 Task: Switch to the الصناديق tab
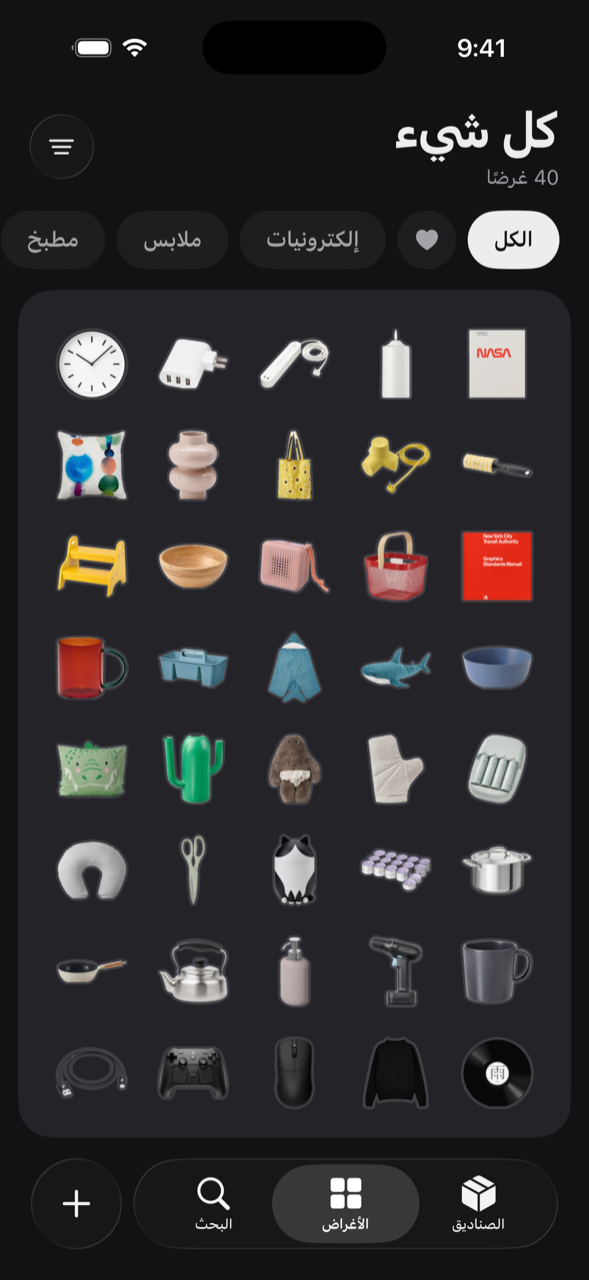click(479, 1203)
